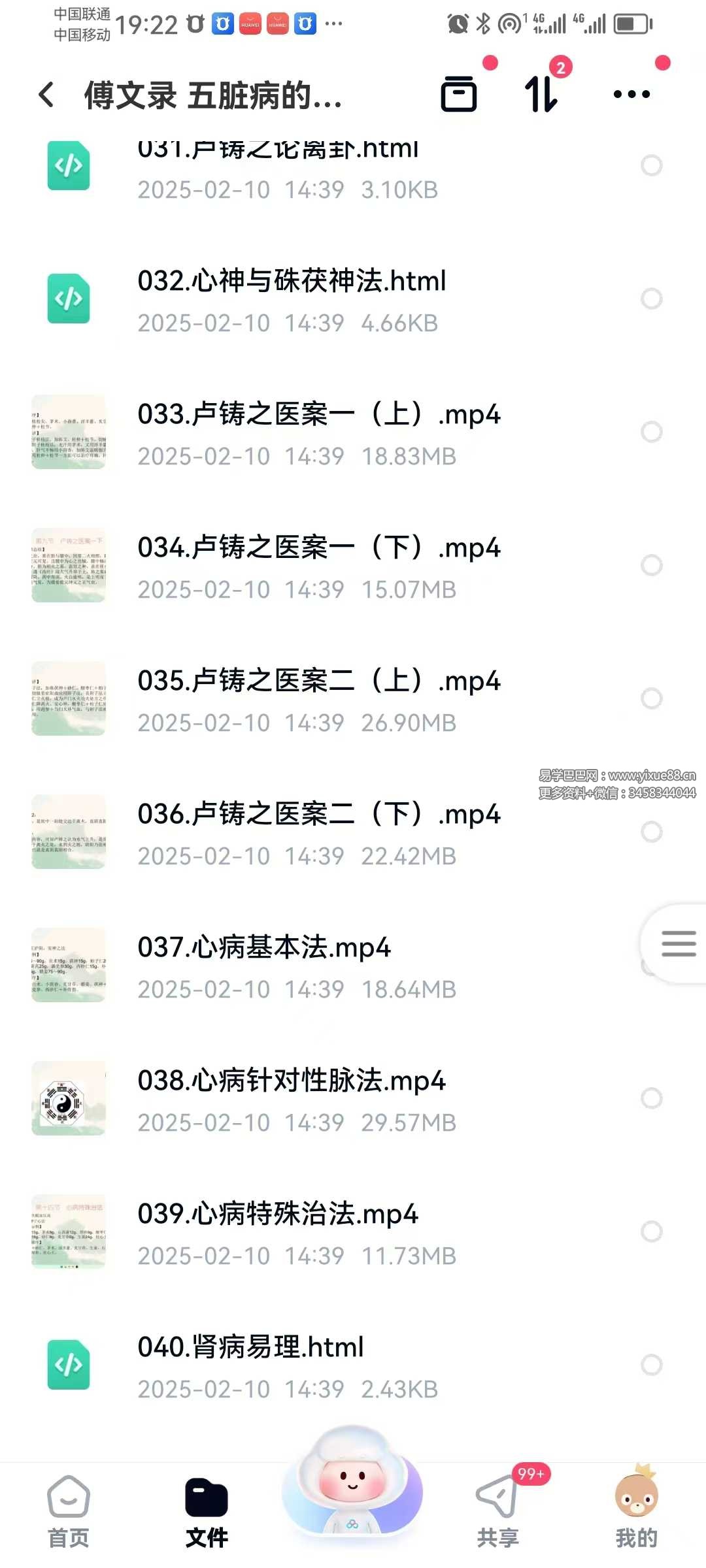Open the archive box icon in header
Image resolution: width=706 pixels, height=1568 pixels.
tap(459, 94)
